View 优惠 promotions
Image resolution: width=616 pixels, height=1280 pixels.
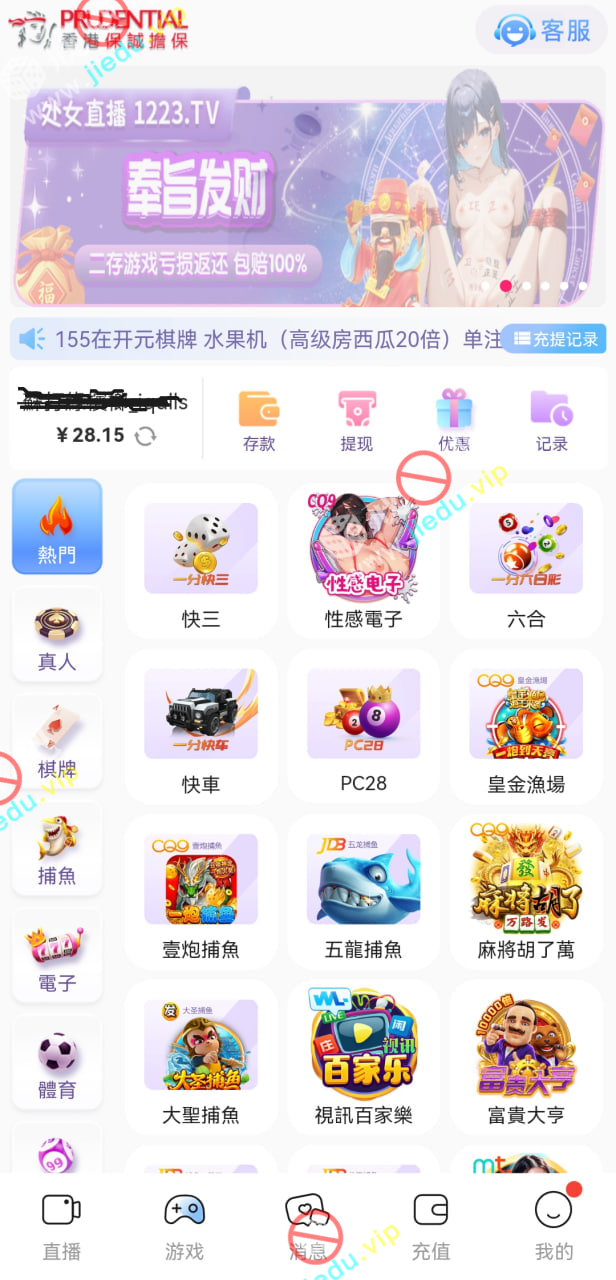454,421
